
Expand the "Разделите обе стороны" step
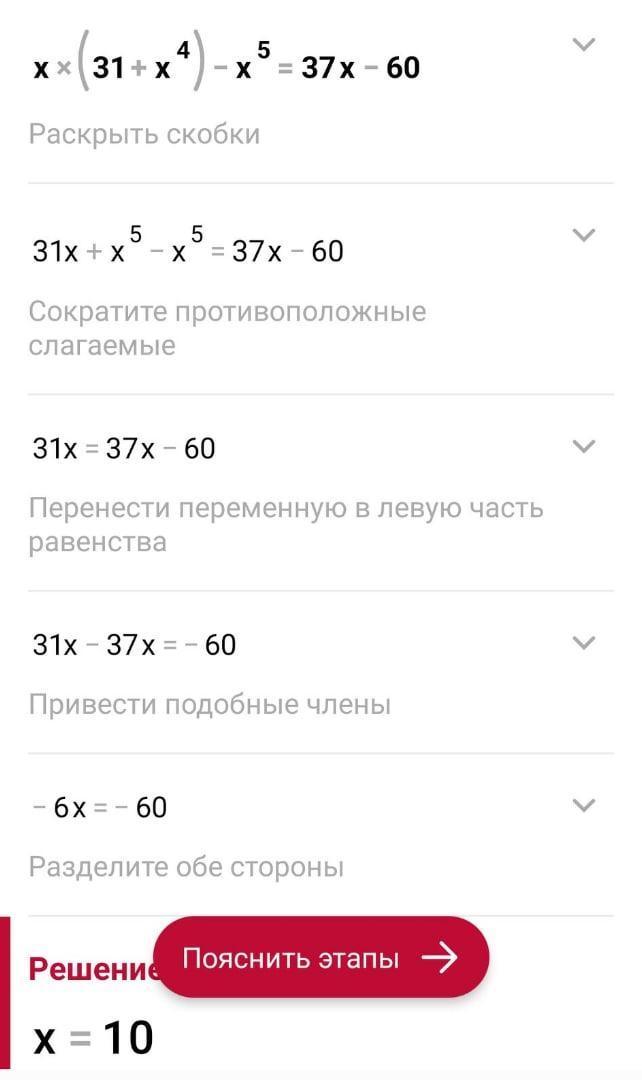click(583, 805)
